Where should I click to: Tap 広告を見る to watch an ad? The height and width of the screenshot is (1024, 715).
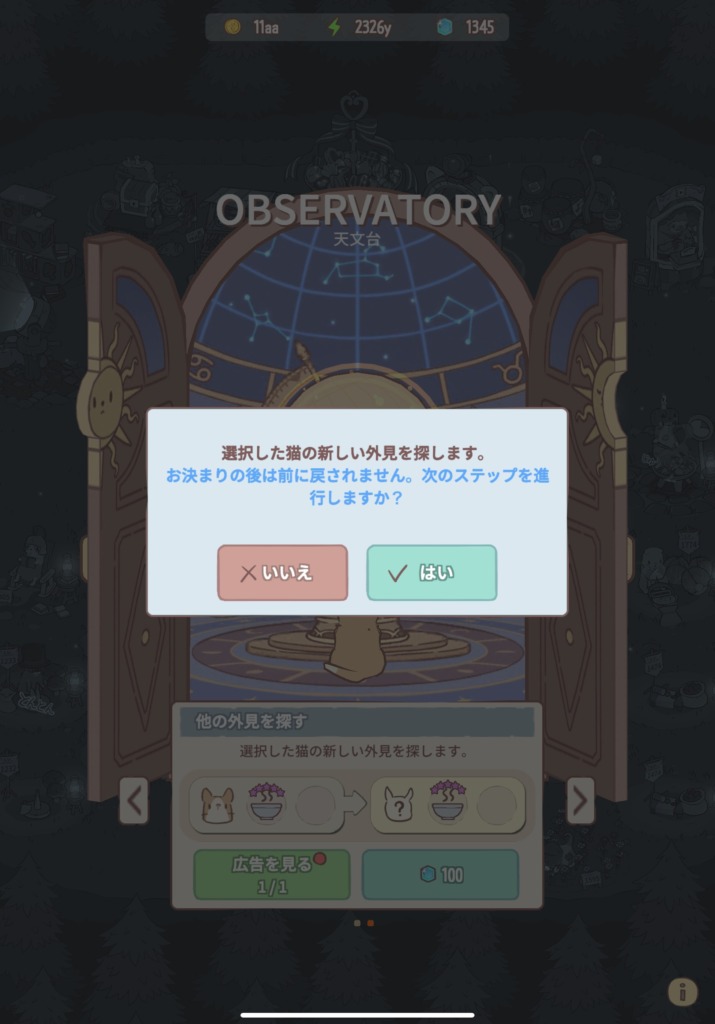coord(272,874)
